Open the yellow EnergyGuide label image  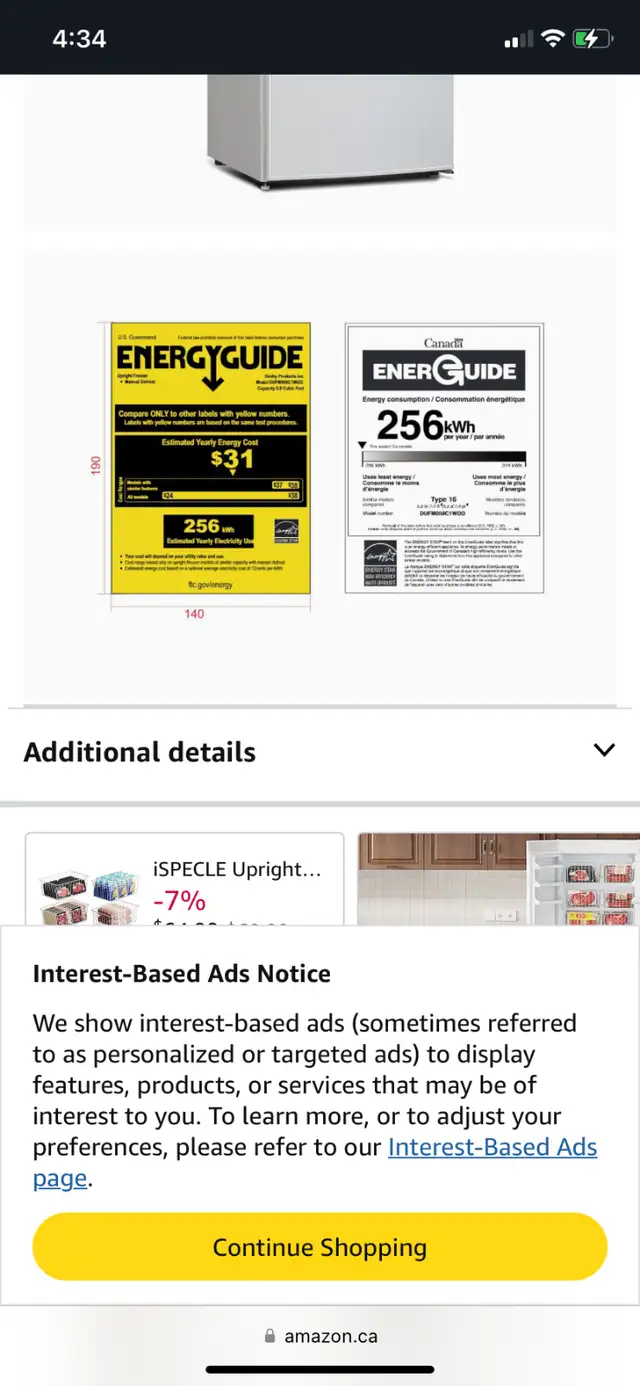tap(210, 458)
